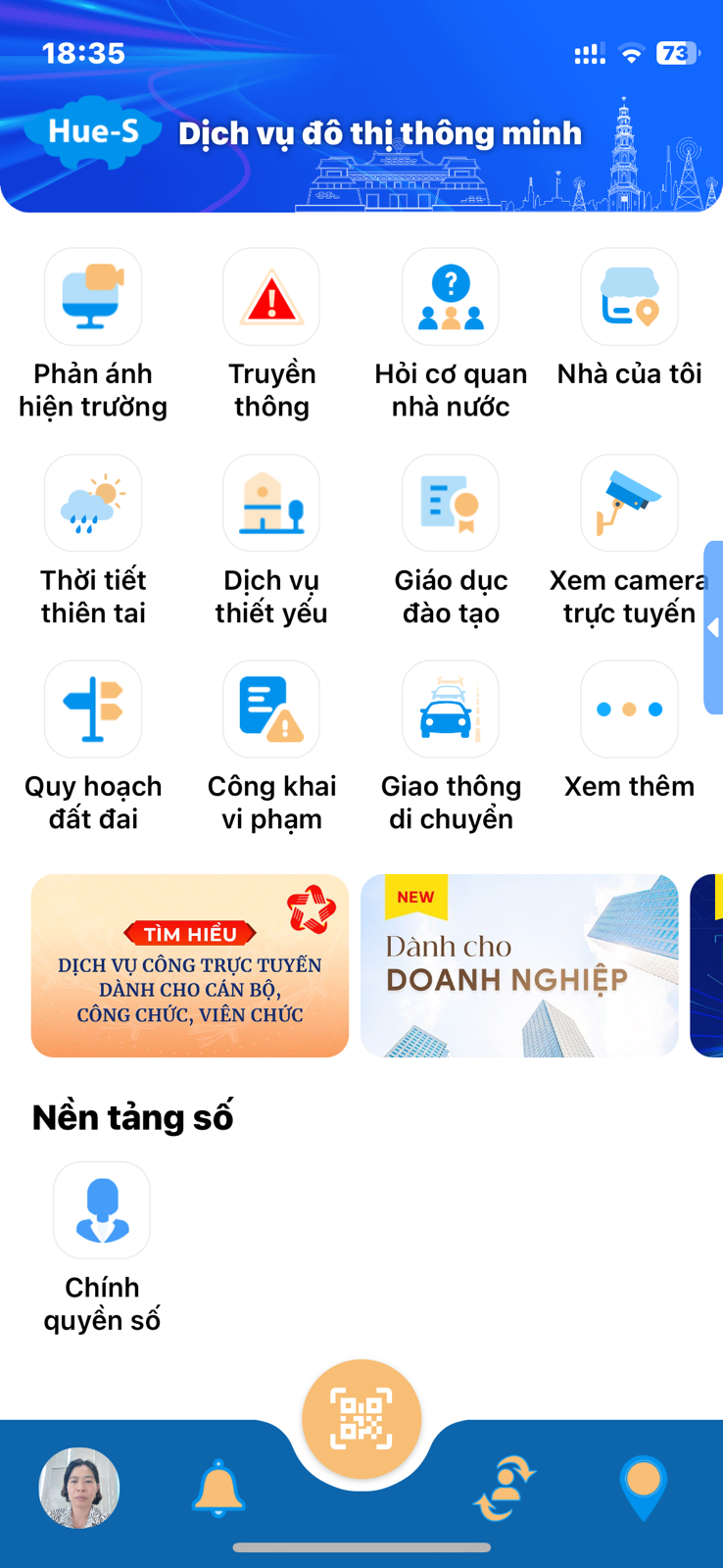Screen dimensions: 723x1568
Task: Open Xem camera trực tuyến
Action: coord(629,504)
